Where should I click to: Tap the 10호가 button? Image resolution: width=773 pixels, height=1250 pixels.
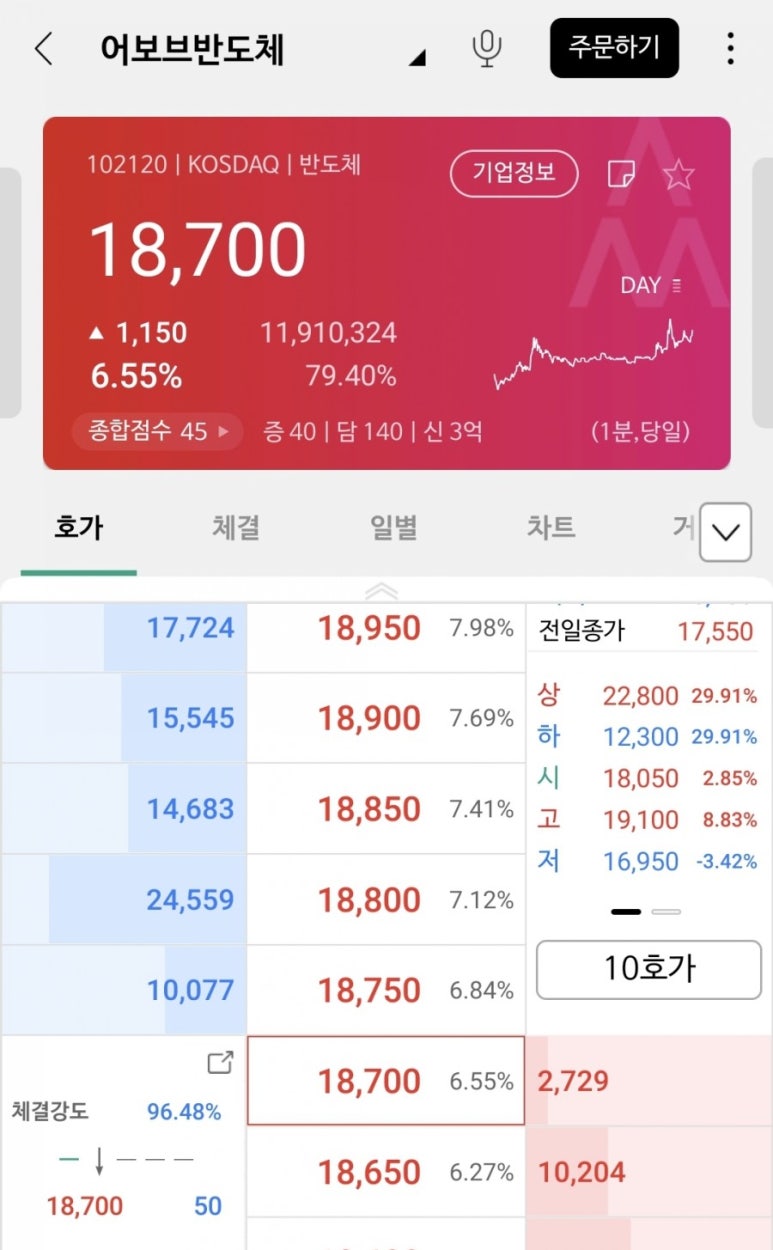pyautogui.click(x=648, y=969)
